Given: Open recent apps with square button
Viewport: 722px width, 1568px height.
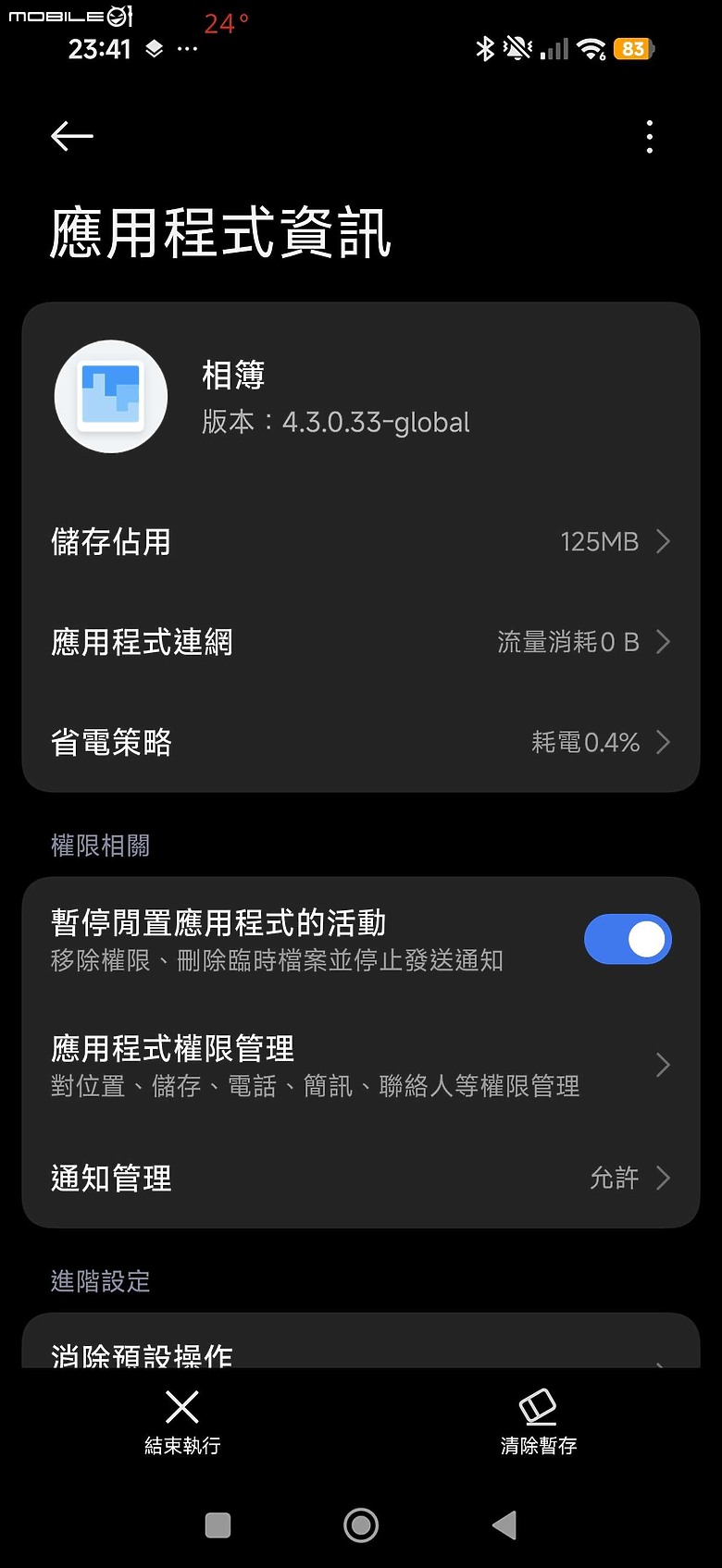Looking at the screenshot, I should tap(218, 1525).
